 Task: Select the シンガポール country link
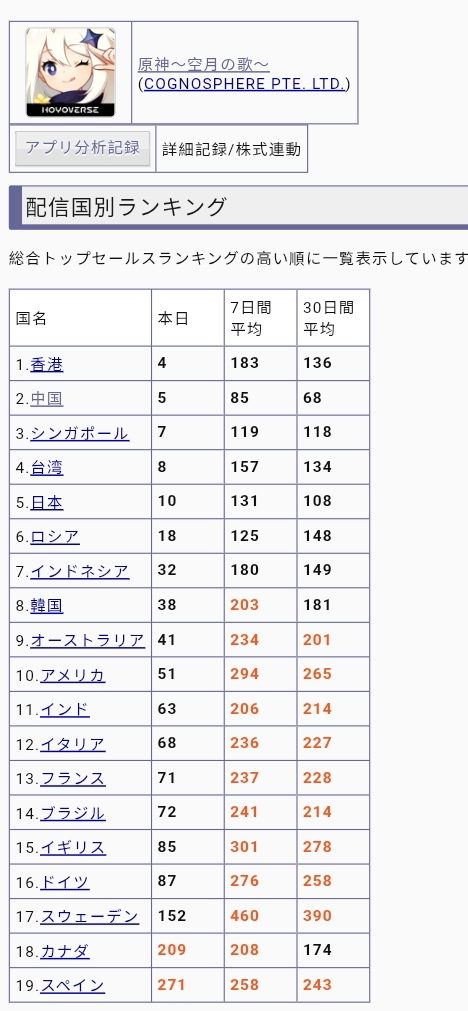click(x=80, y=433)
